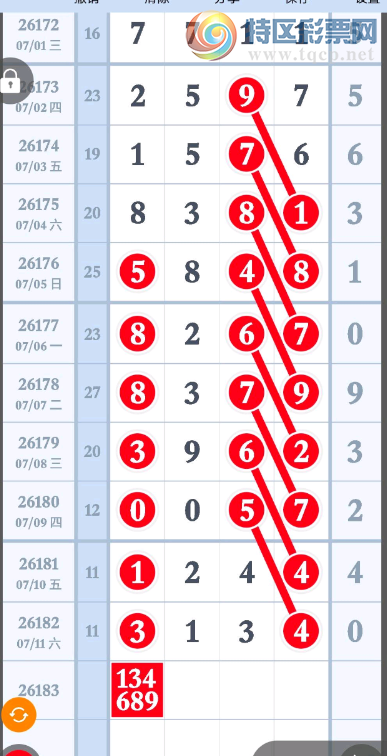
Task: Open the 134689 prediction cell for 26183
Action: 137,690
